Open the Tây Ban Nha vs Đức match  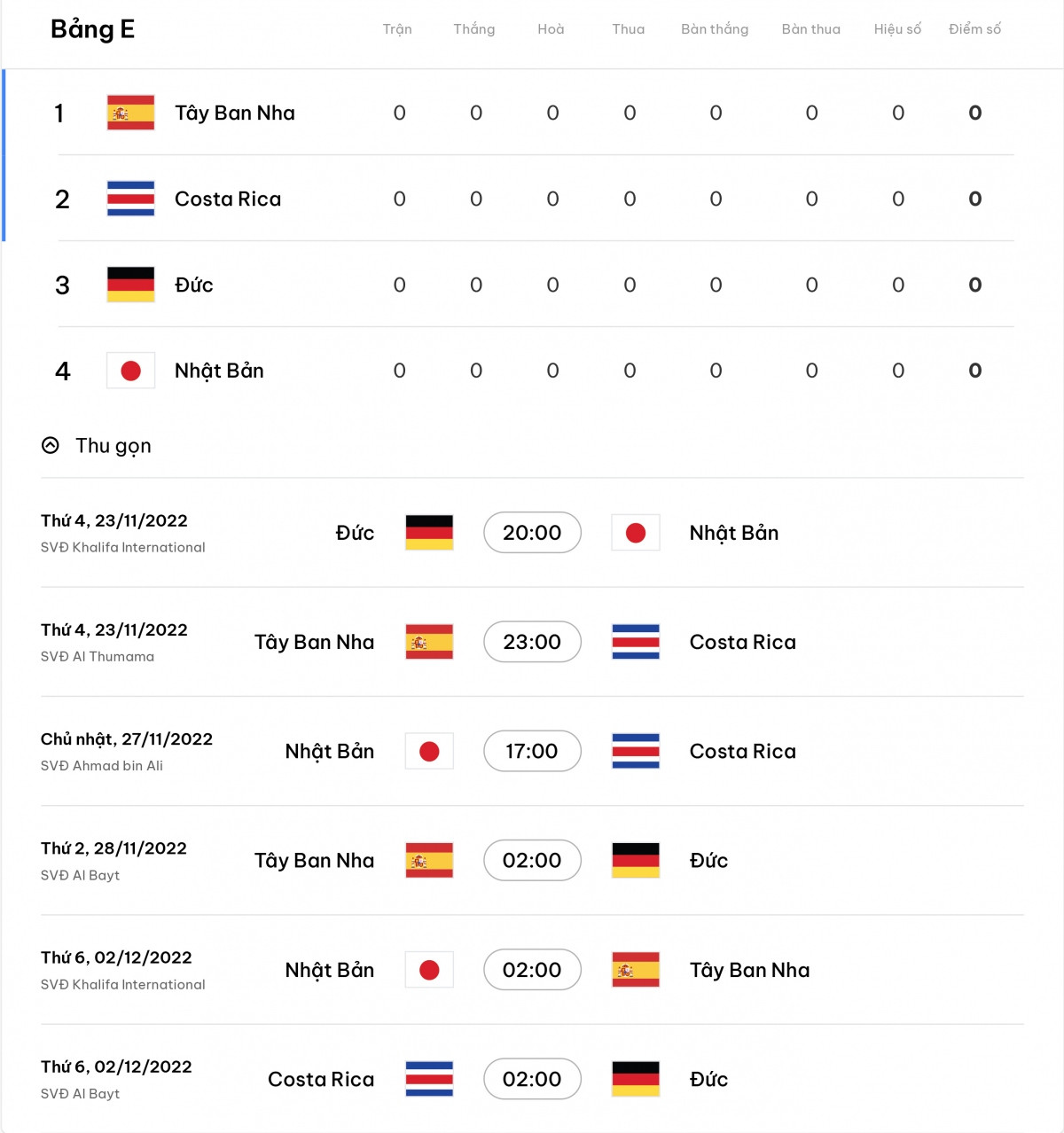pyautogui.click(x=532, y=861)
